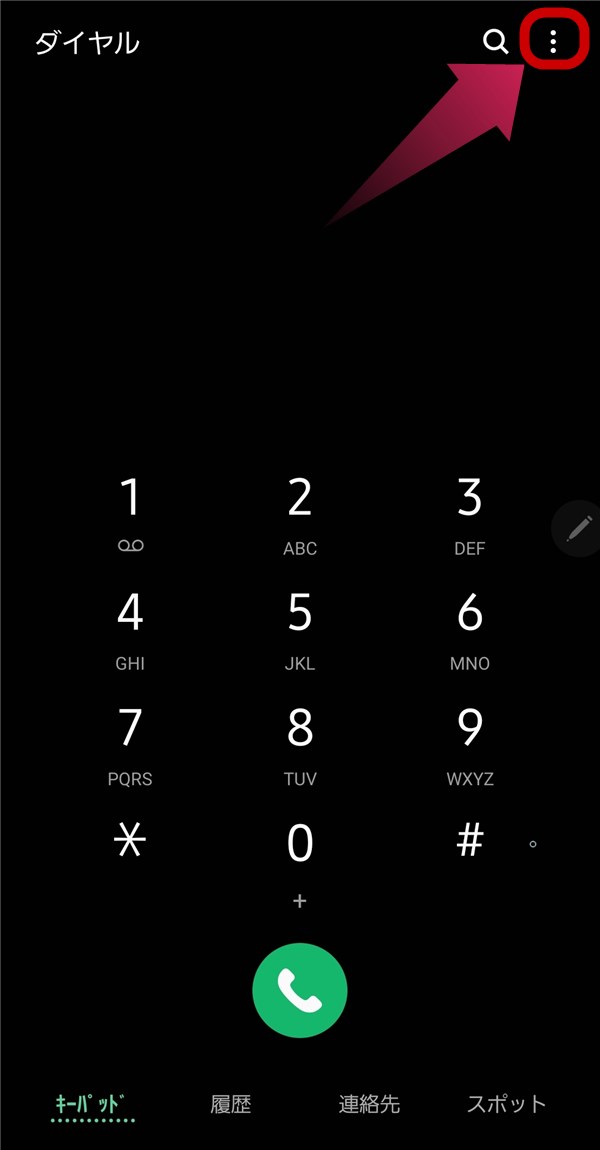
Task: Open the スポット tab
Action: coord(507,1103)
